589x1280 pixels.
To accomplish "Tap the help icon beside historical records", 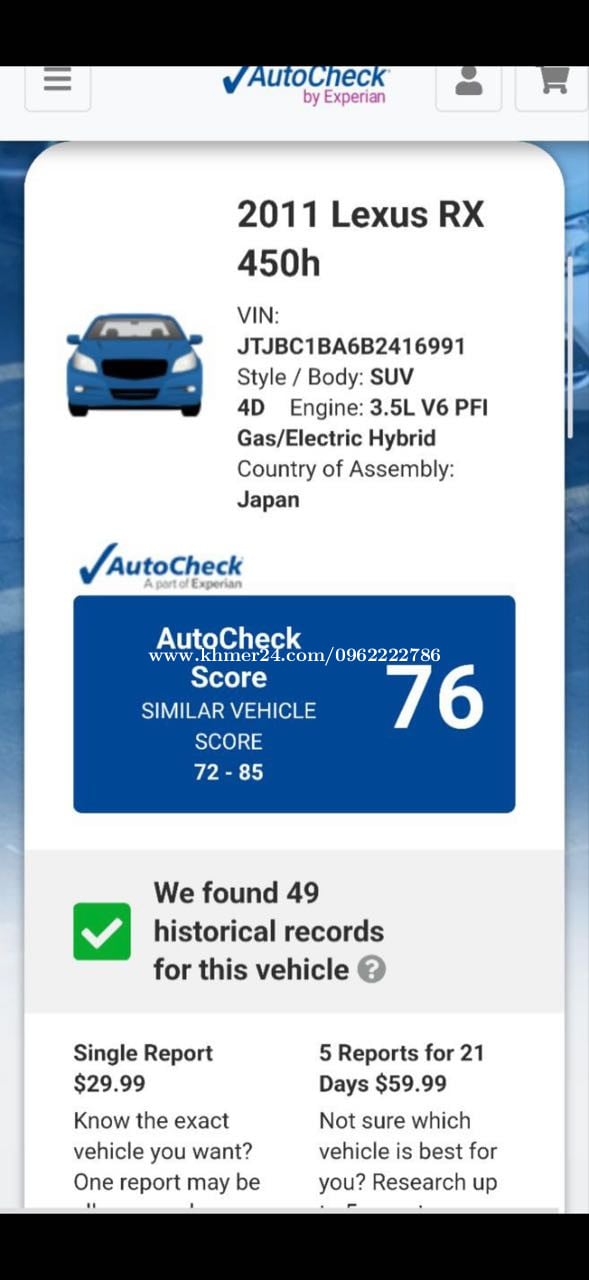I will pos(371,969).
